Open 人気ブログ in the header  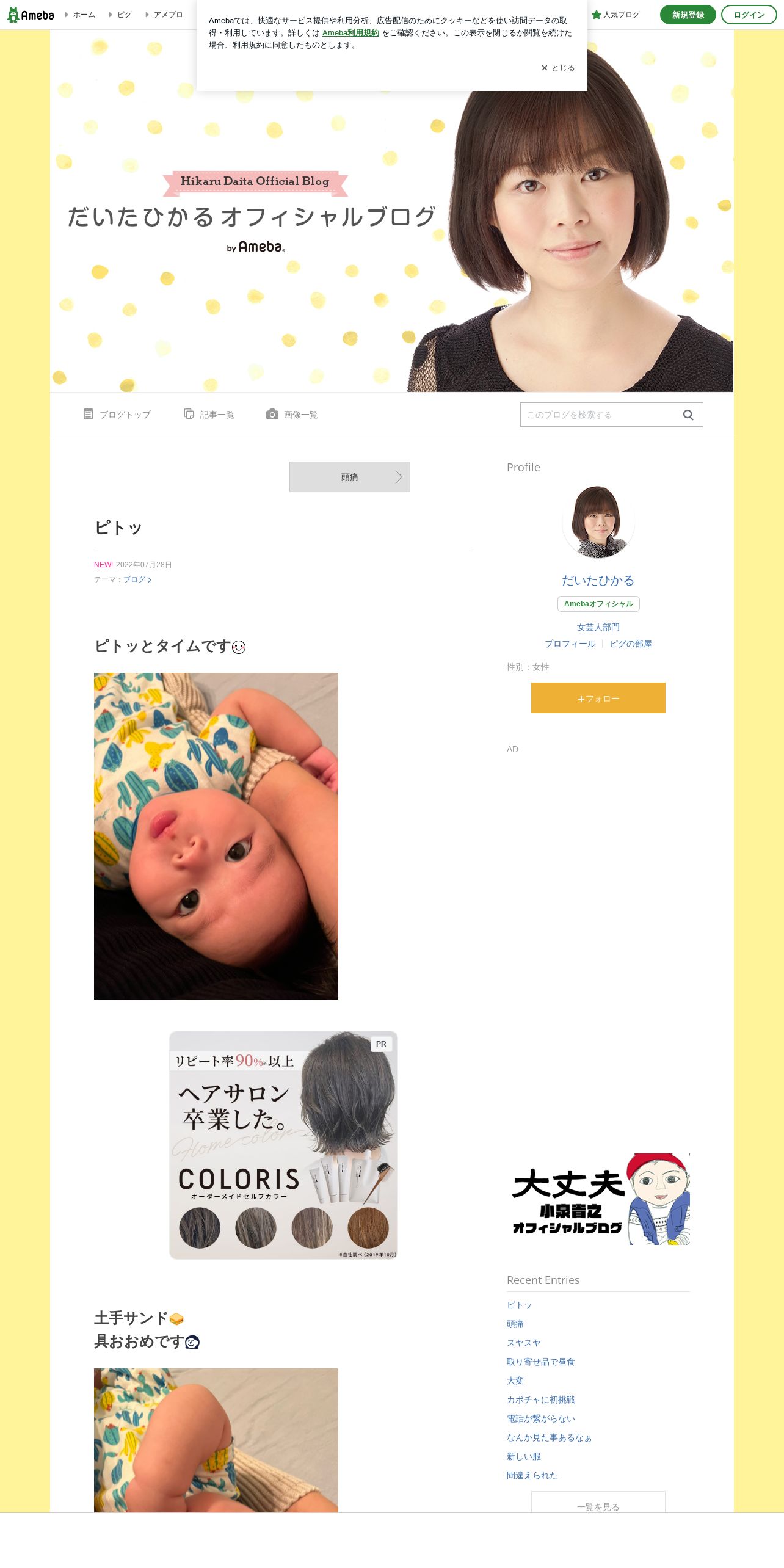616,15
